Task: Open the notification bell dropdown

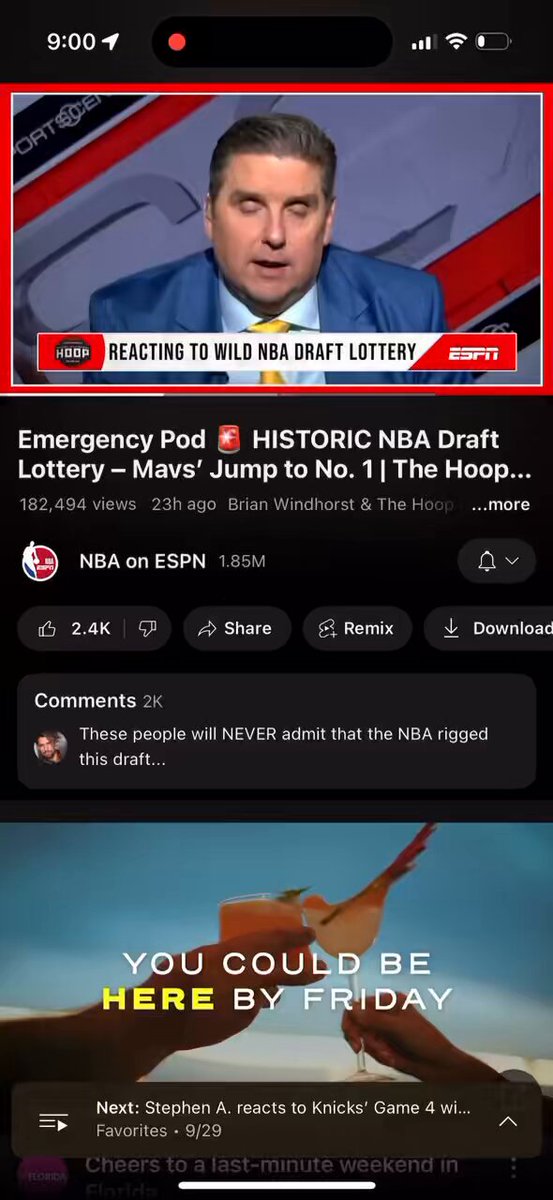Action: 497,561
